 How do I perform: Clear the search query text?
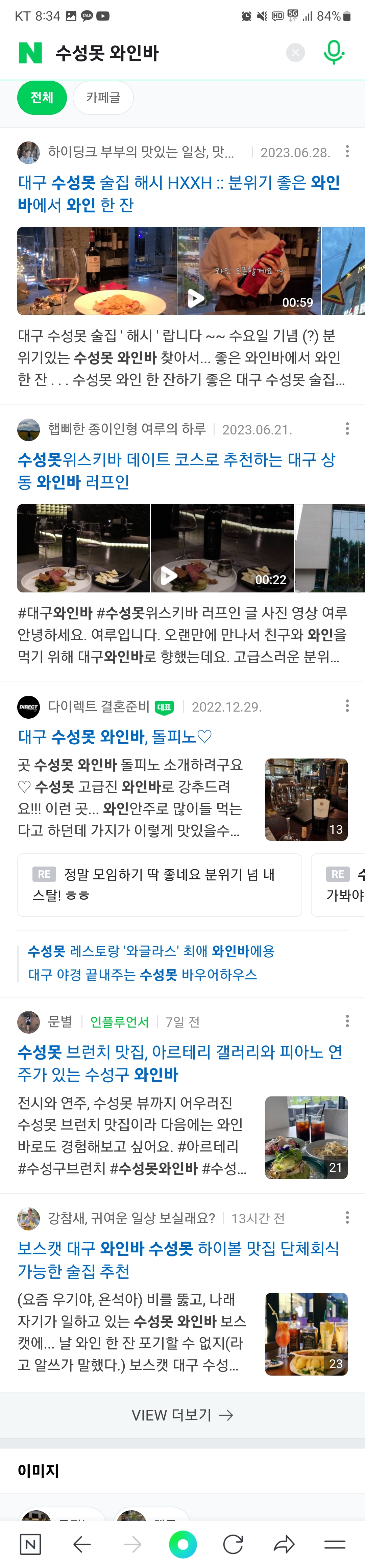[x=295, y=53]
